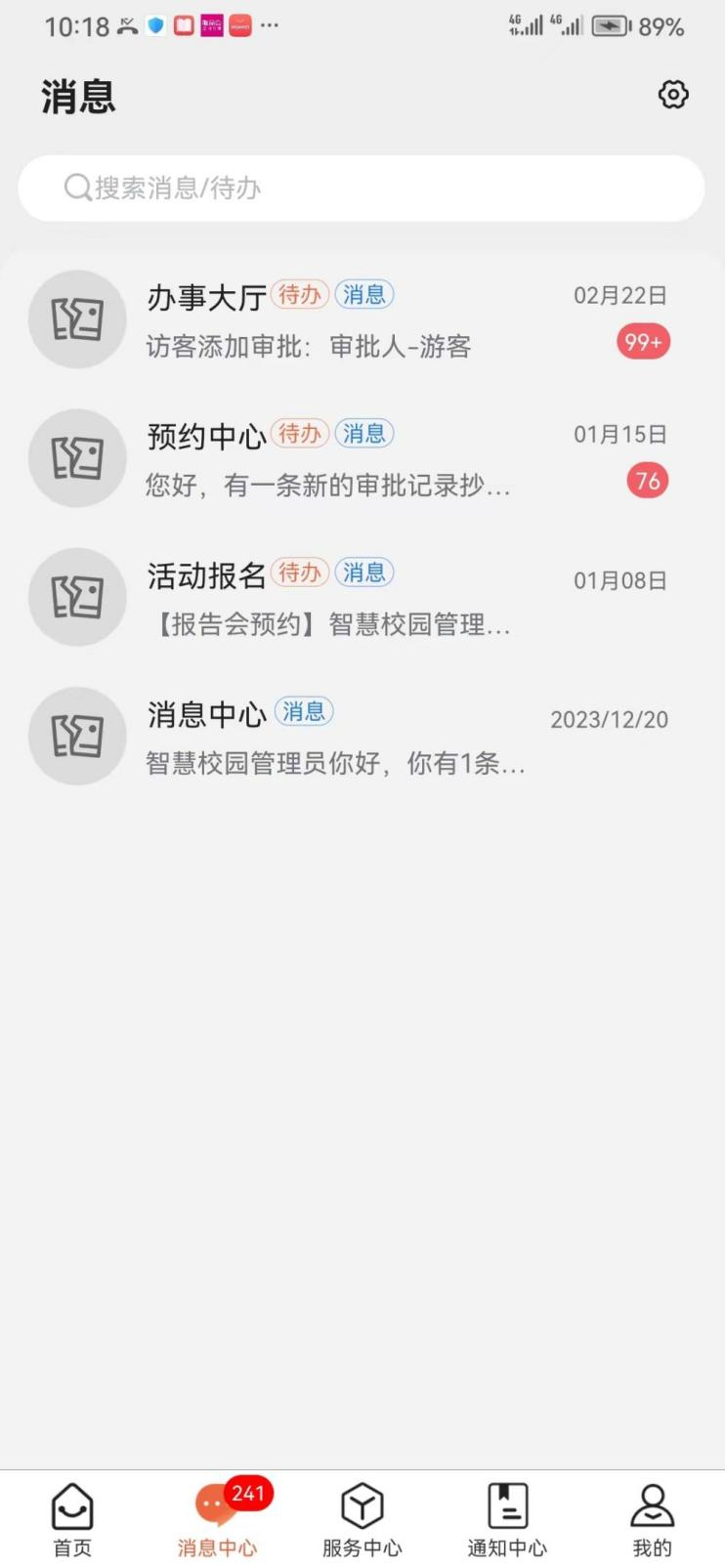Switch to the 通知中心 tab

click(x=507, y=1519)
